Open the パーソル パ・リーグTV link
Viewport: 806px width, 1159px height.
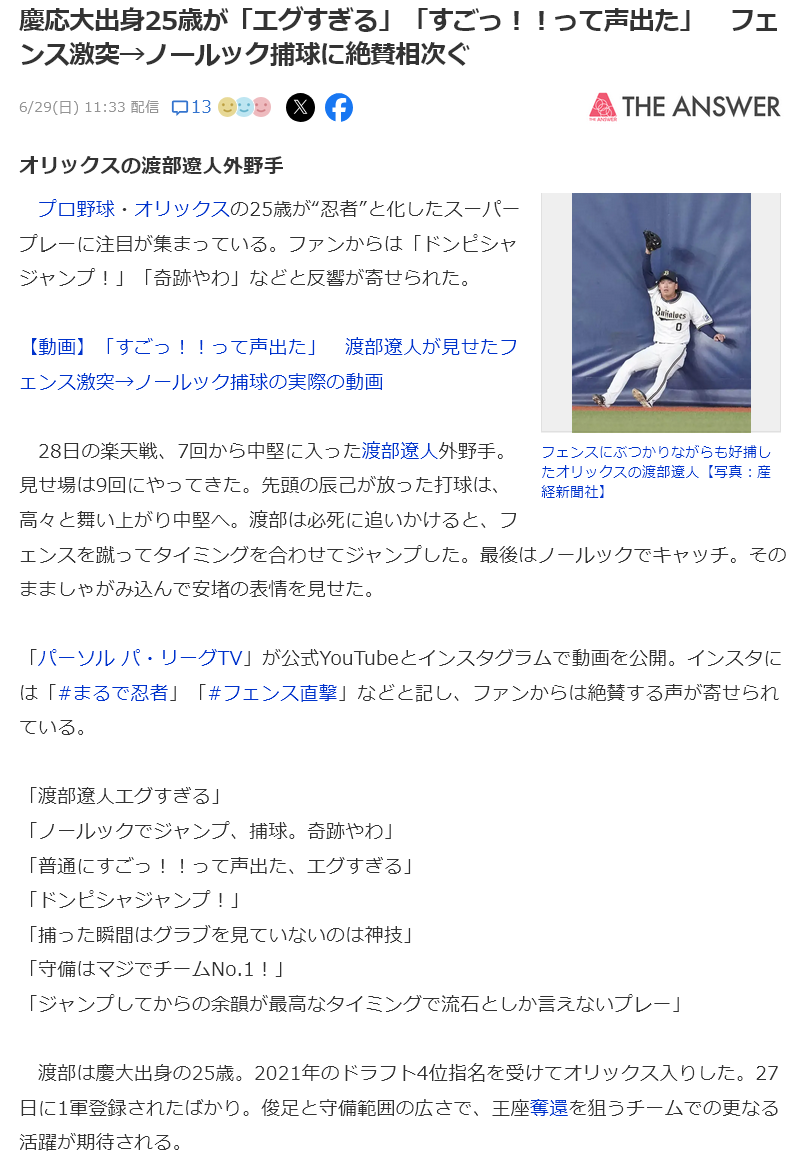(141, 658)
